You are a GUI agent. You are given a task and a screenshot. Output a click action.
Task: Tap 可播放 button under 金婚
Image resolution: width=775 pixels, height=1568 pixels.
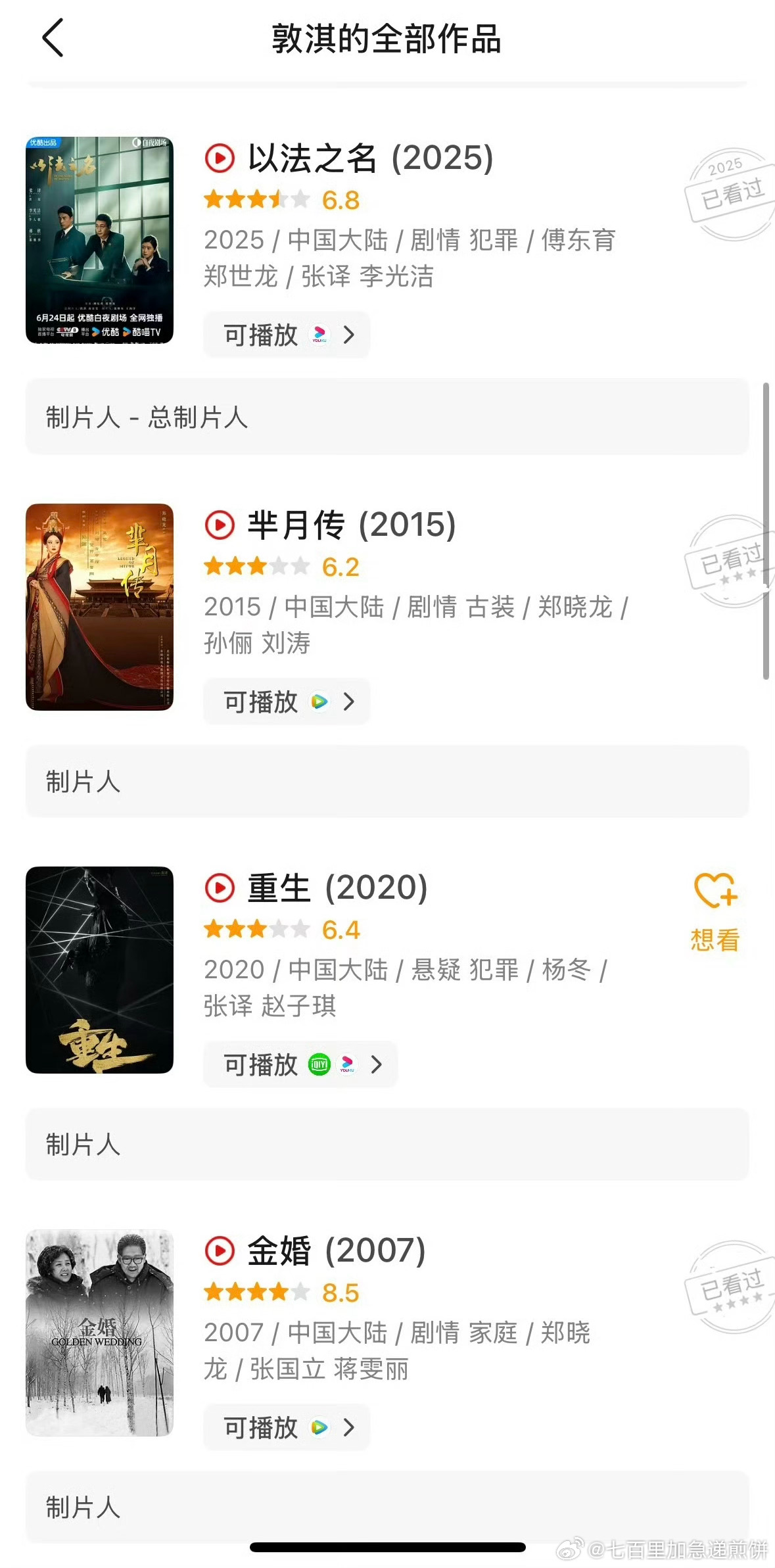pyautogui.click(x=287, y=1427)
